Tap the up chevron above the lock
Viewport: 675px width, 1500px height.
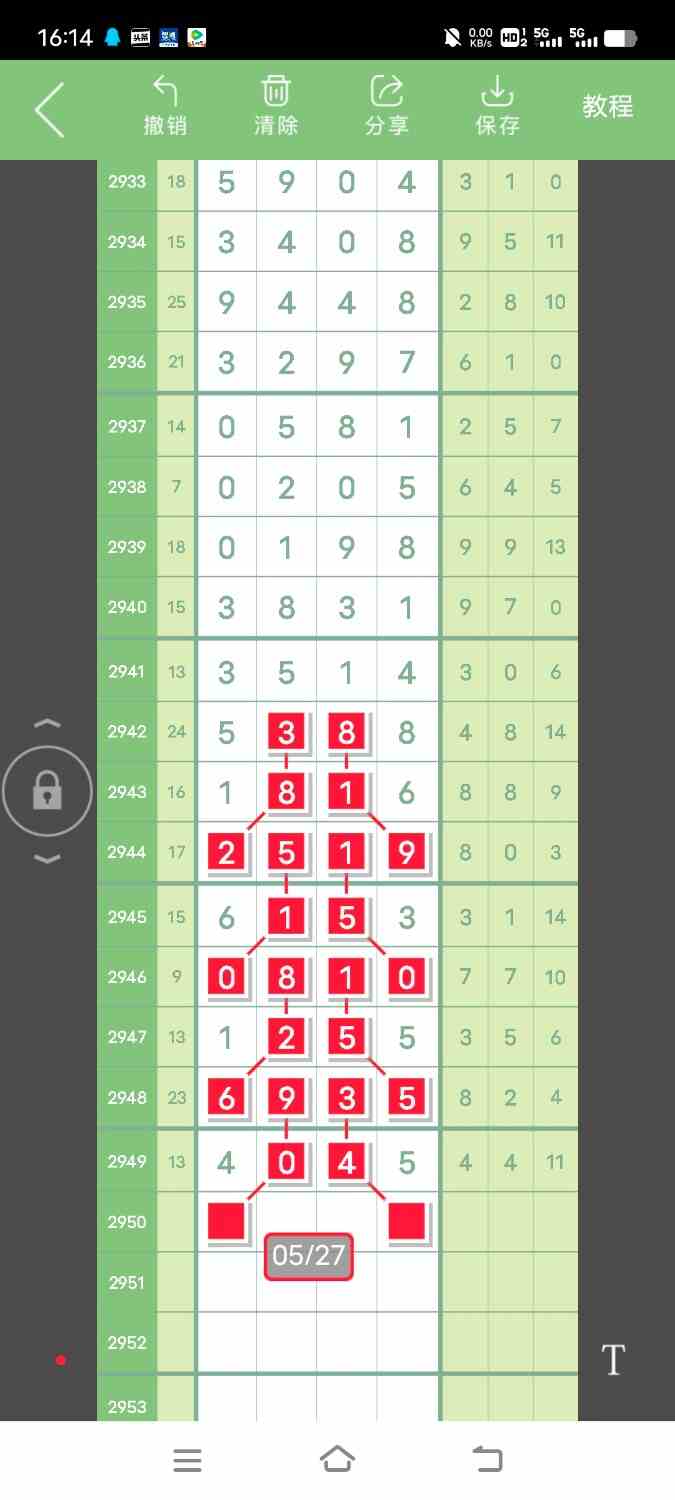tap(48, 723)
